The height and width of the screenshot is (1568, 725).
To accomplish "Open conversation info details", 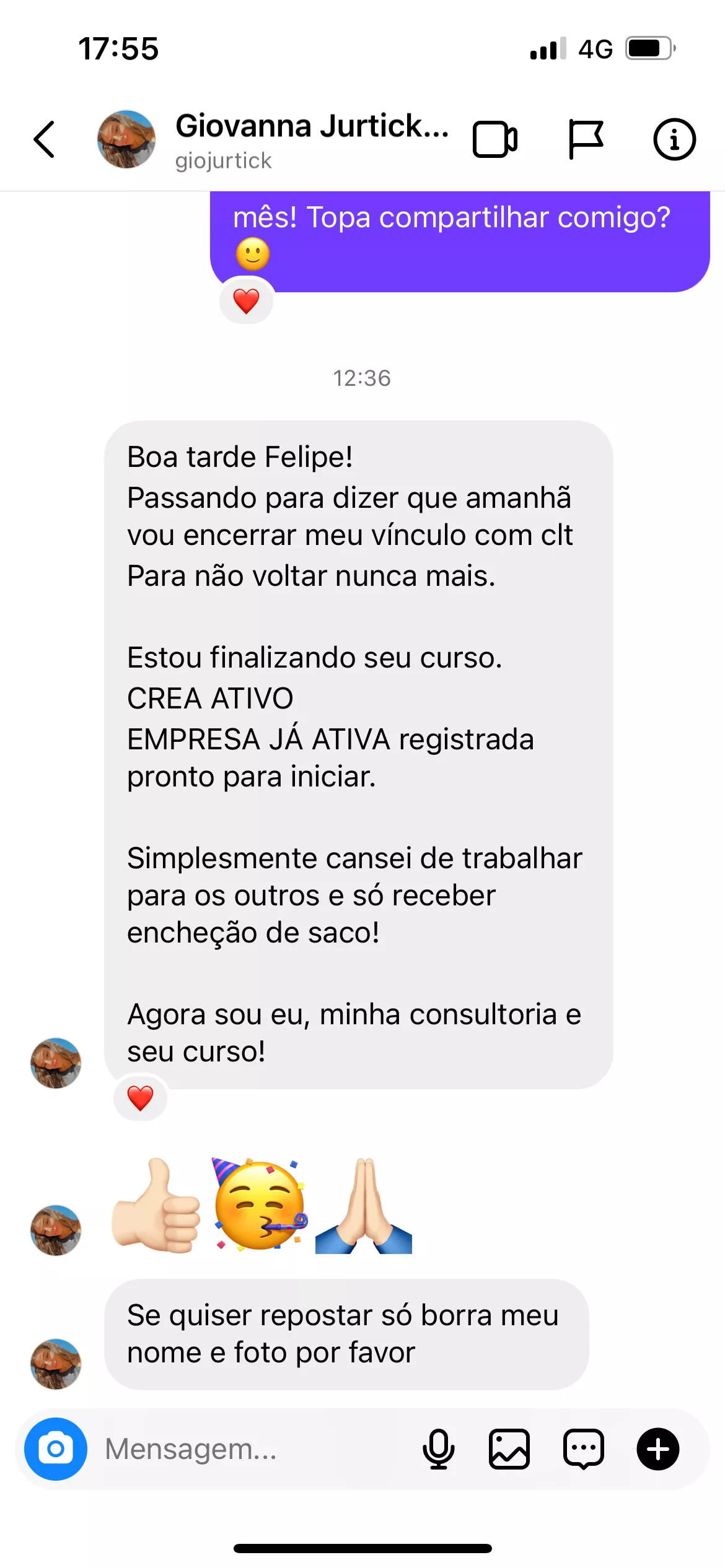I will [674, 139].
